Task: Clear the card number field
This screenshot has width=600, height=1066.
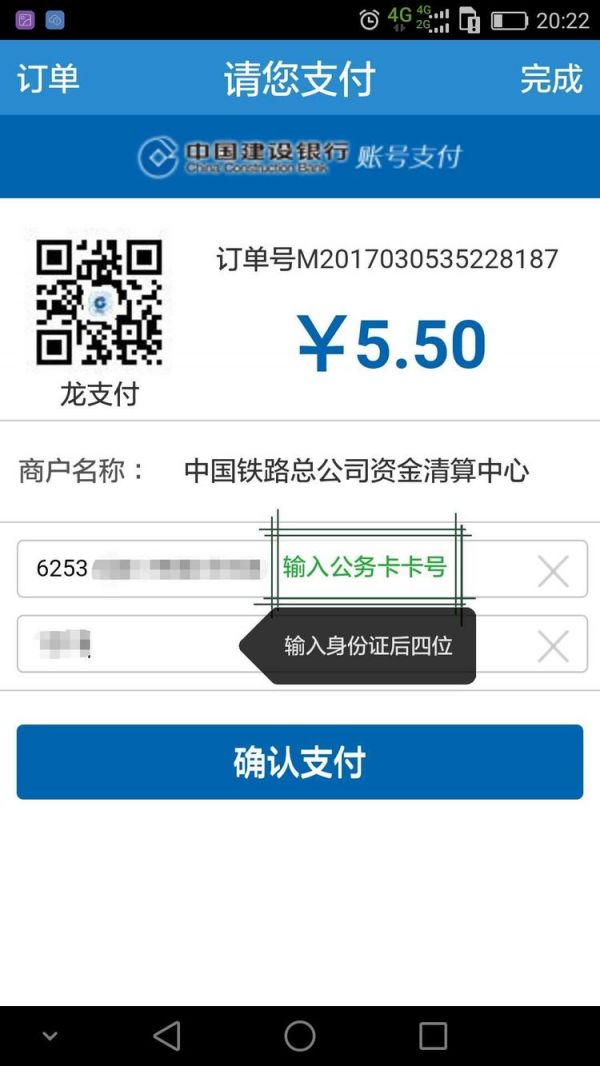Action: [553, 571]
